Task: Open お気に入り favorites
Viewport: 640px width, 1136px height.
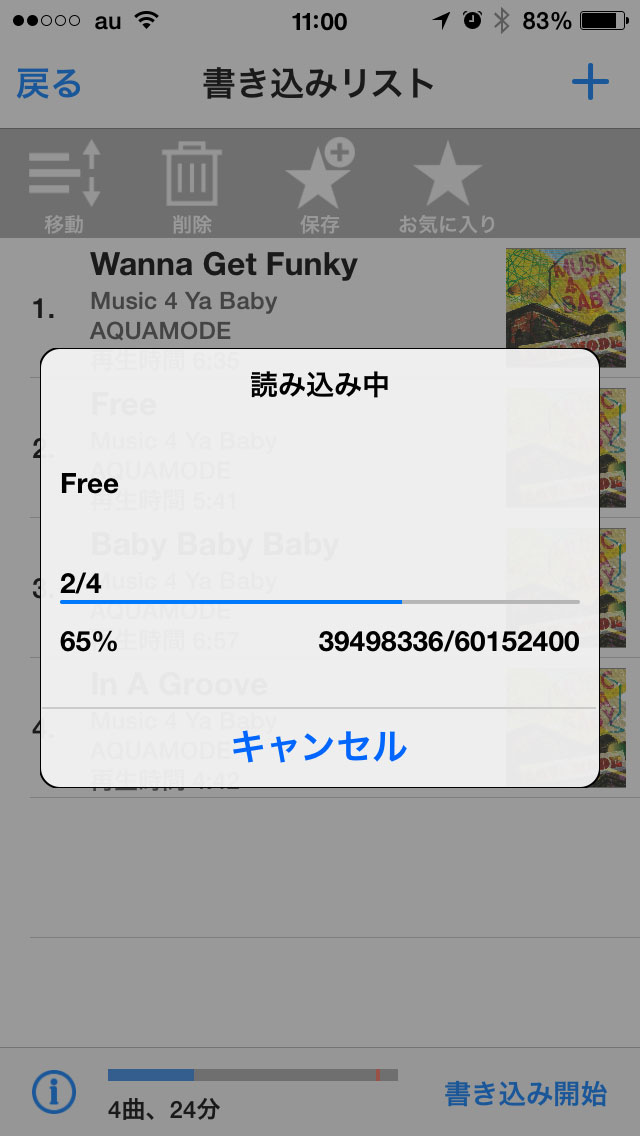Action: tap(446, 186)
